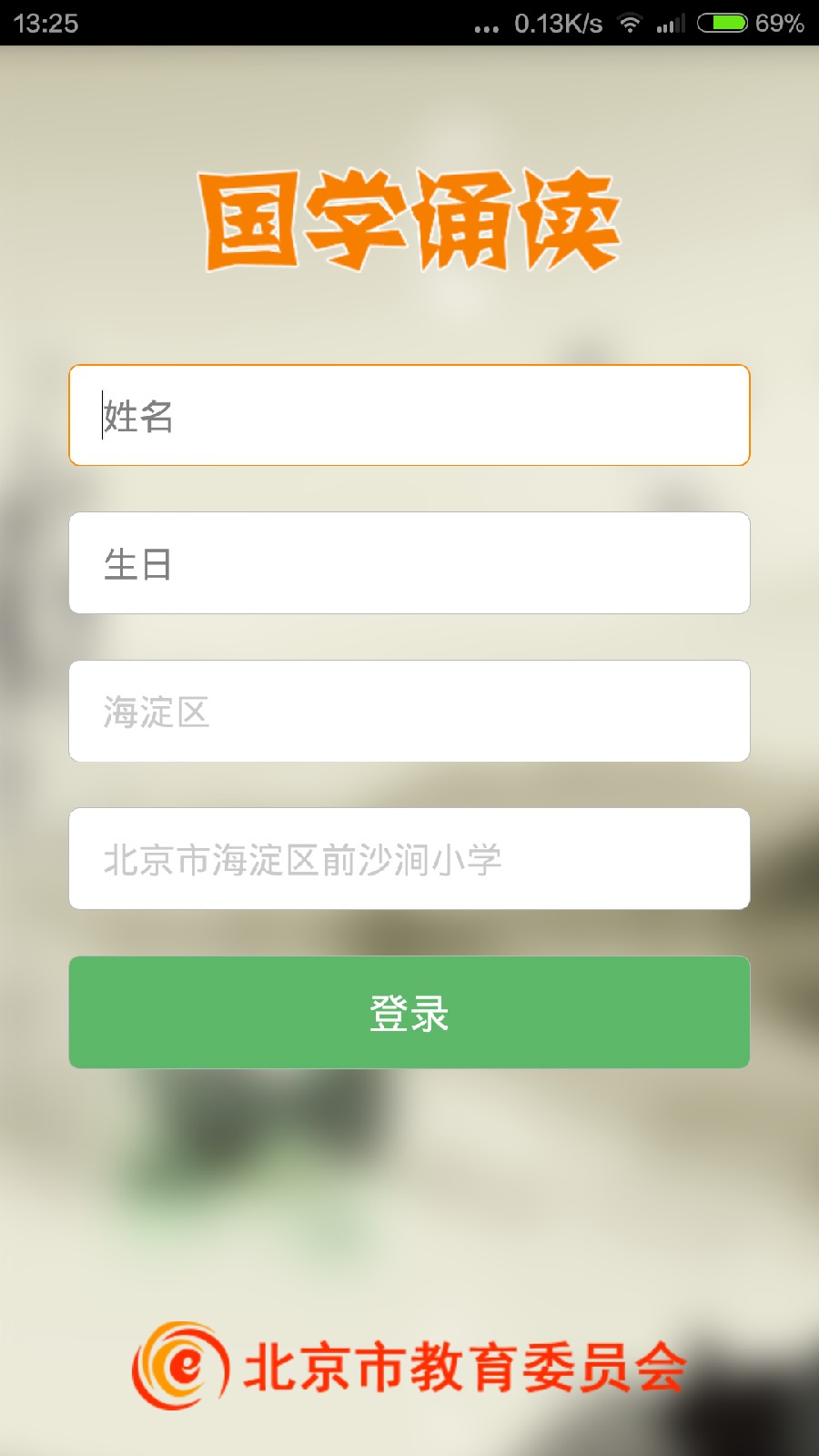Click inside the active name text box
819x1456 pixels.
(x=409, y=415)
